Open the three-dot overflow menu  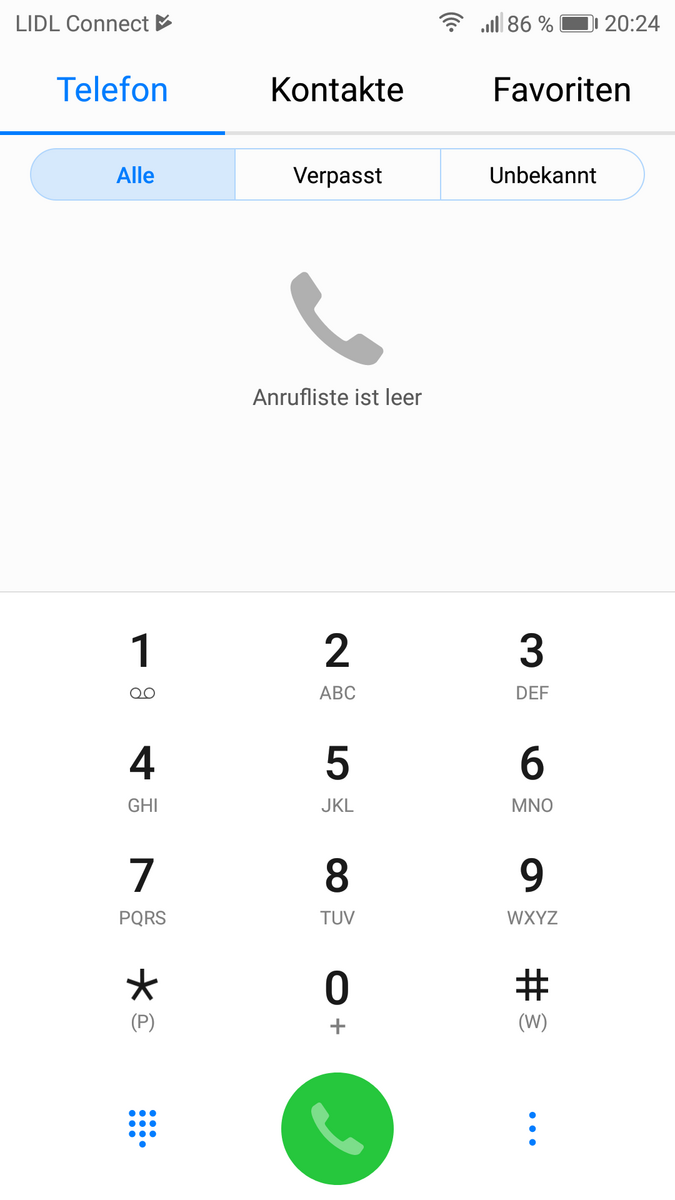pos(532,1129)
